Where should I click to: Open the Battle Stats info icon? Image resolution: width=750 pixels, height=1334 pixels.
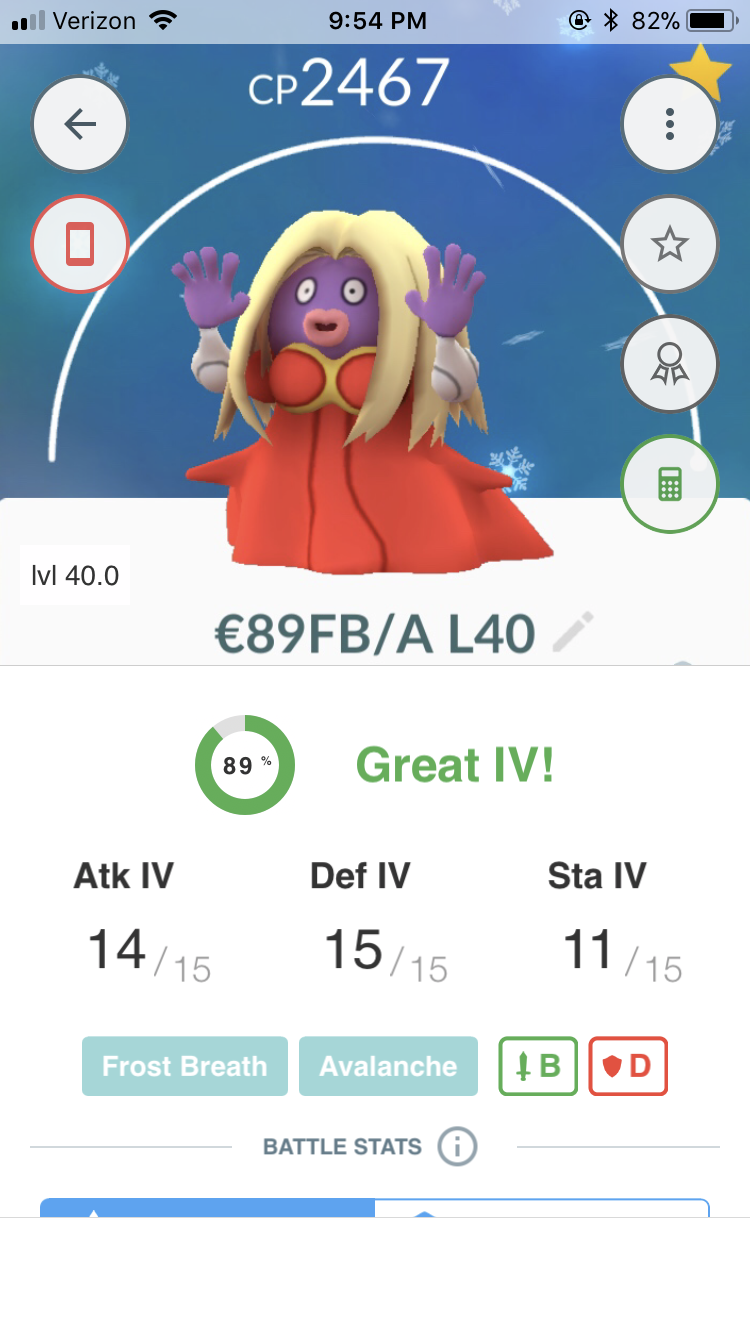pyautogui.click(x=457, y=1146)
